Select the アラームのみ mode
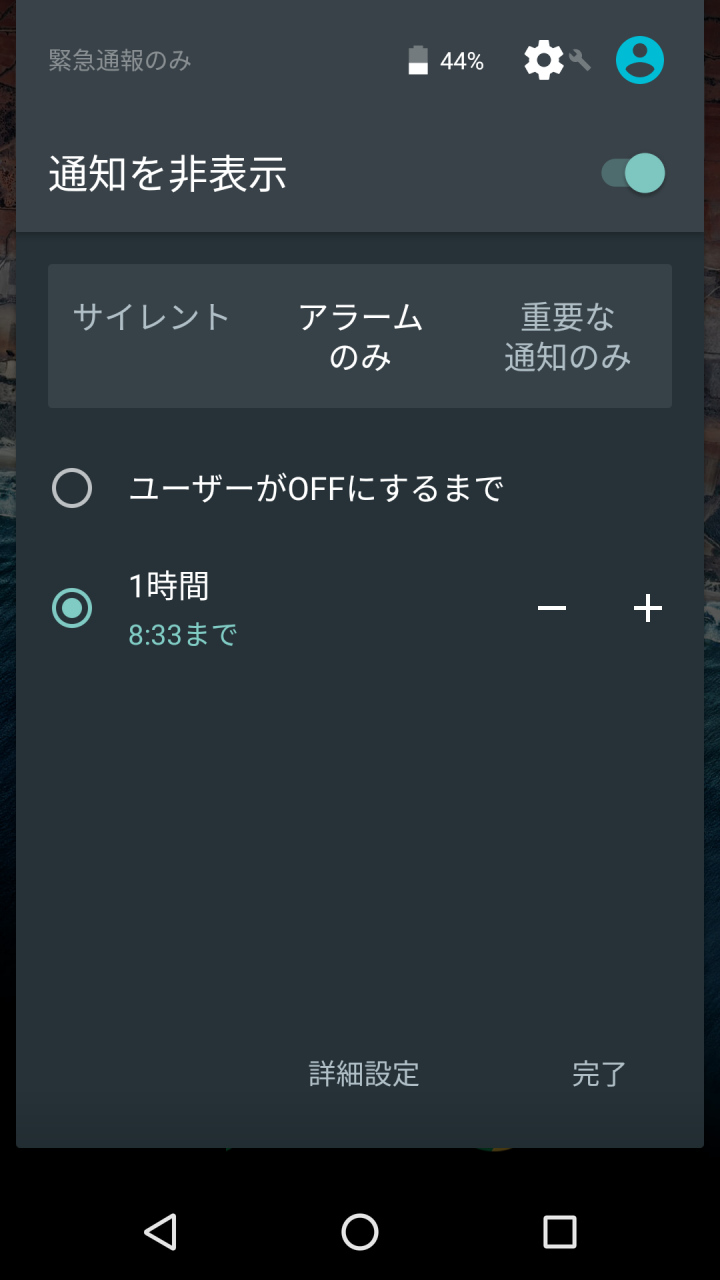Screen dimensions: 720x1280 [360, 337]
